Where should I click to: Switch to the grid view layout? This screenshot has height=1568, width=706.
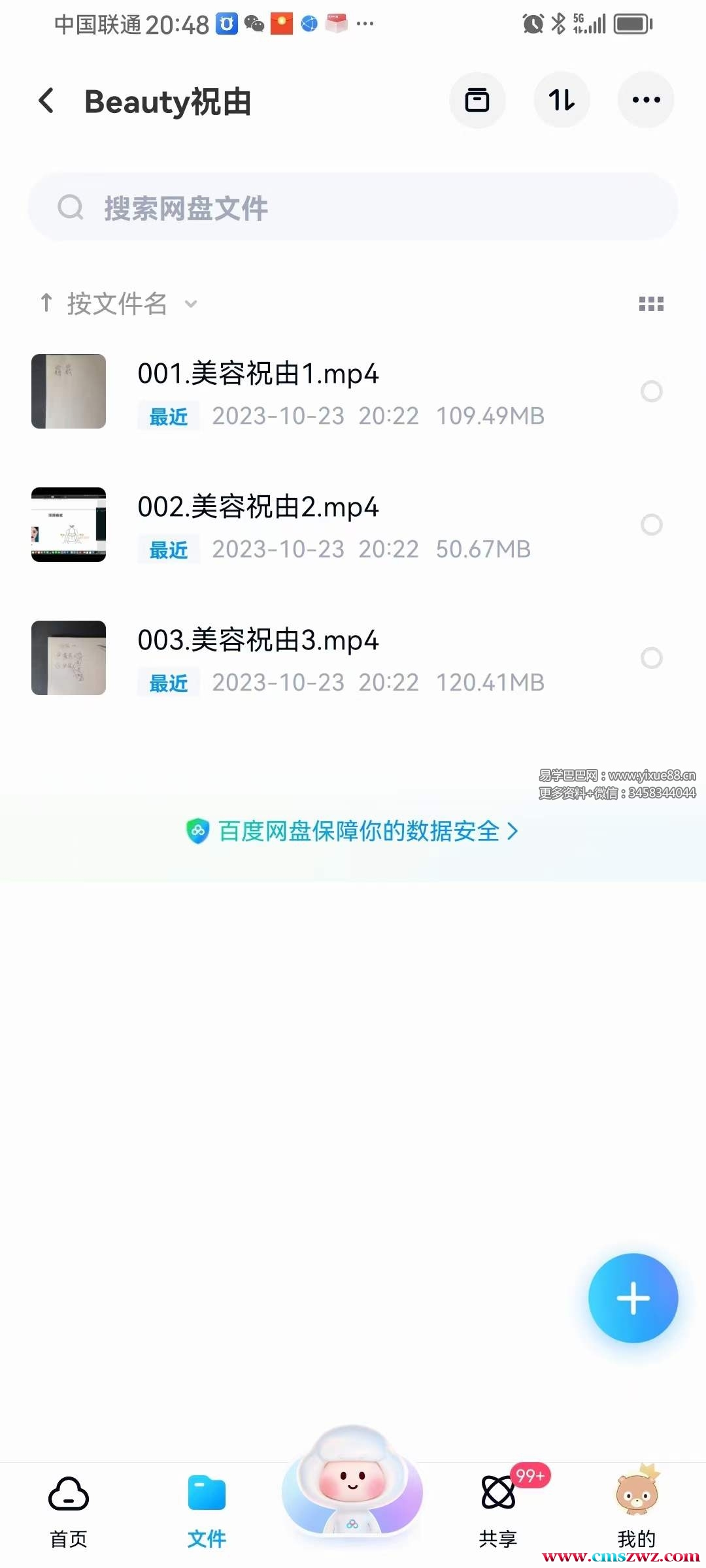click(651, 304)
